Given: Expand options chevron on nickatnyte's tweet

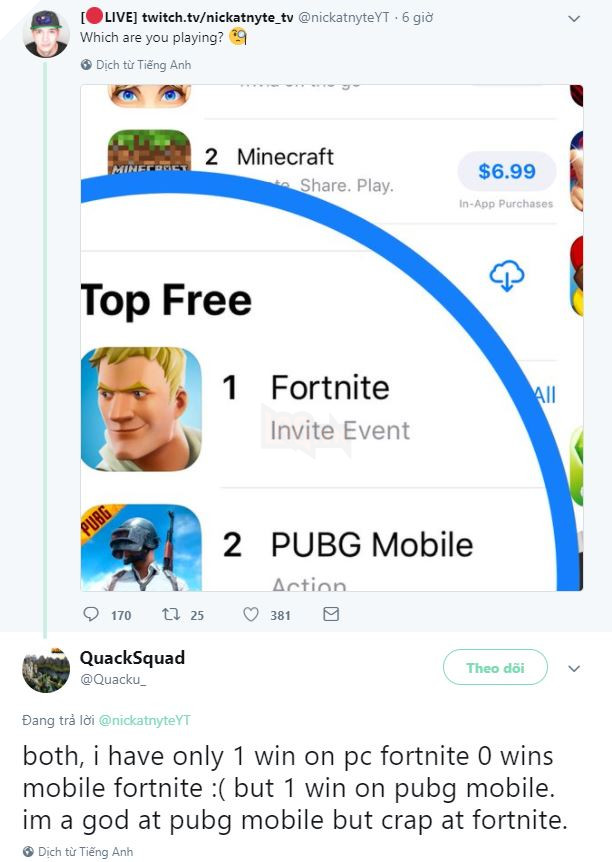Looking at the screenshot, I should (574, 19).
